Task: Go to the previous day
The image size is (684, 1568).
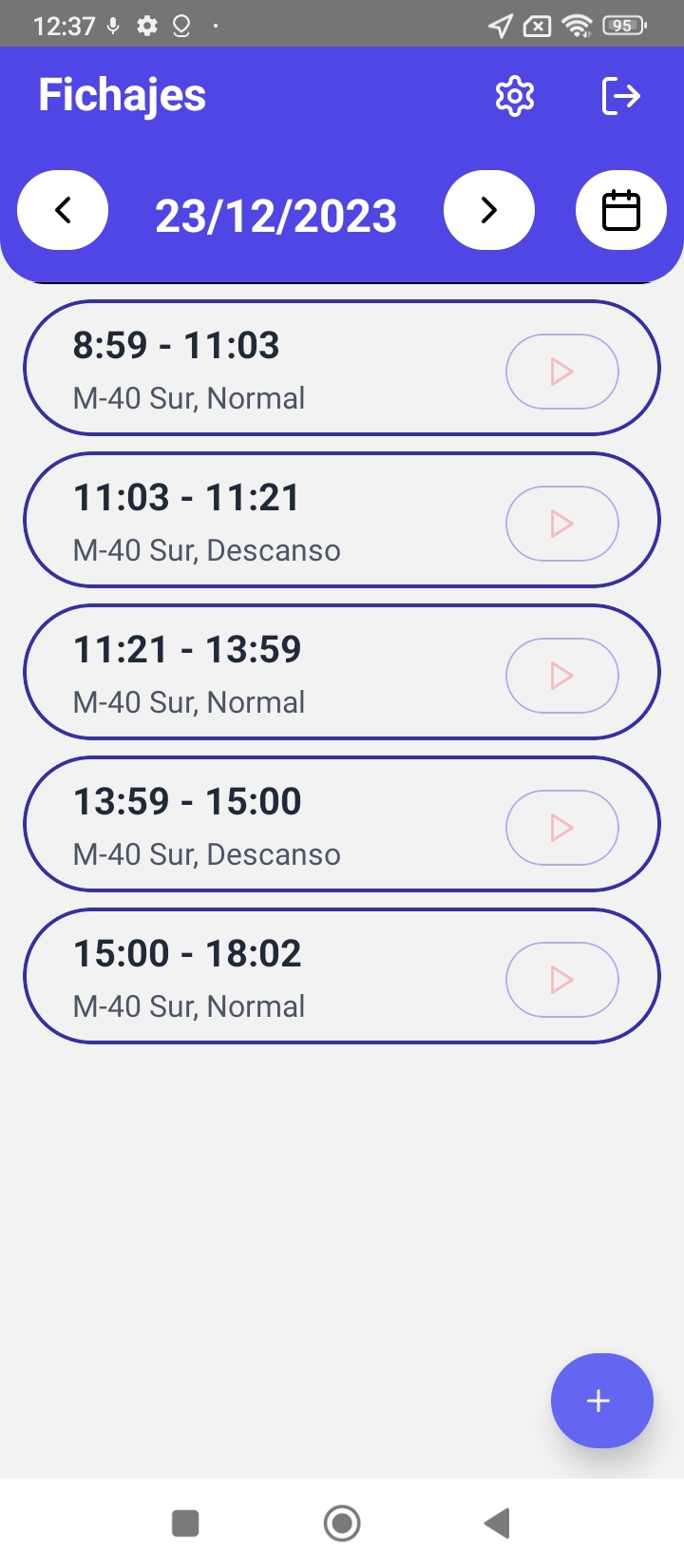Action: [x=63, y=210]
